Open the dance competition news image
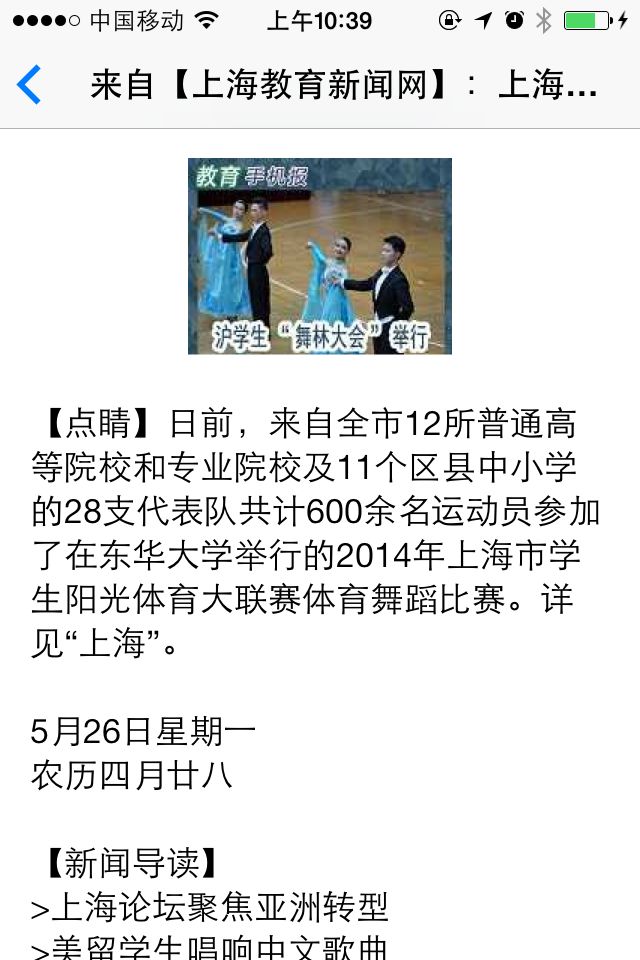This screenshot has height=960, width=640. [320, 256]
